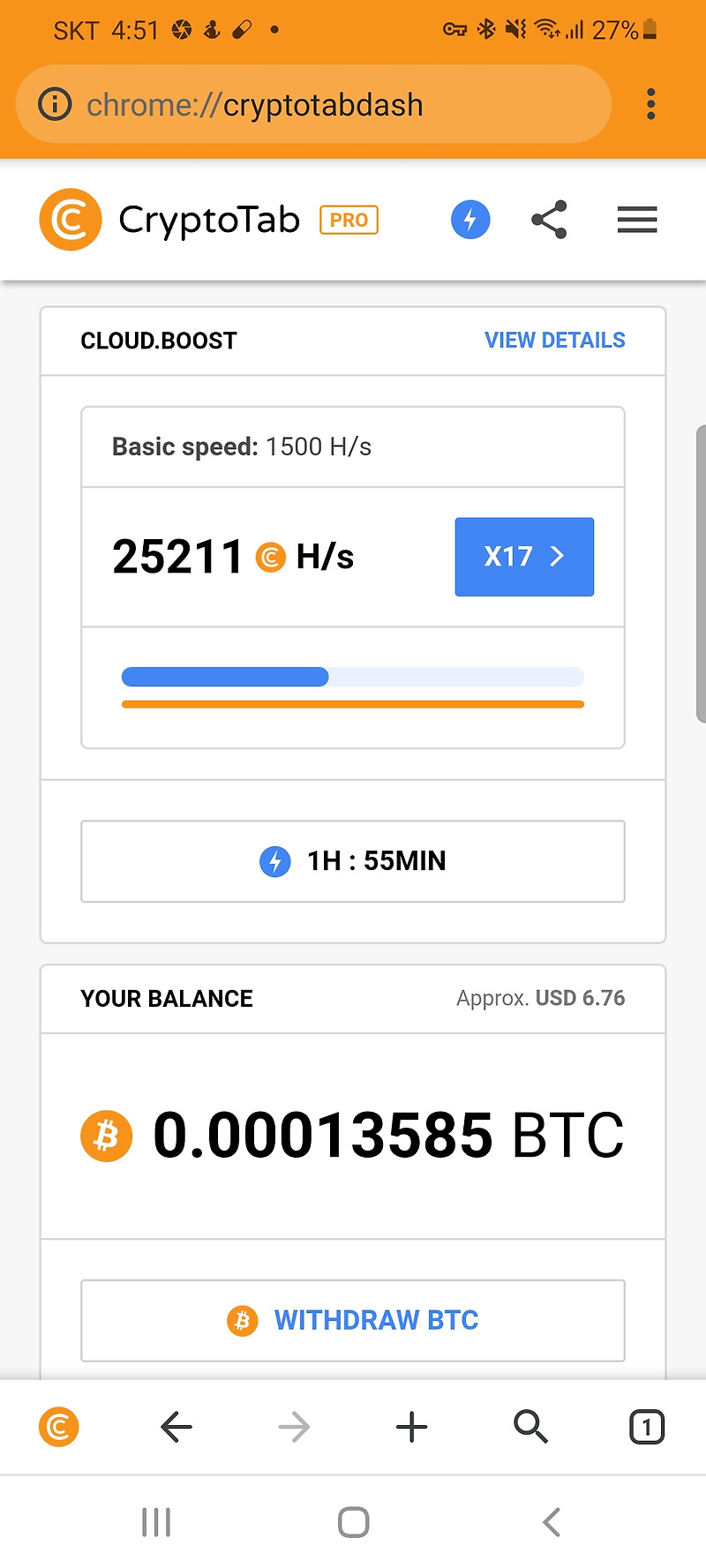The width and height of the screenshot is (706, 1568).
Task: Open the hamburger menu
Action: click(637, 220)
